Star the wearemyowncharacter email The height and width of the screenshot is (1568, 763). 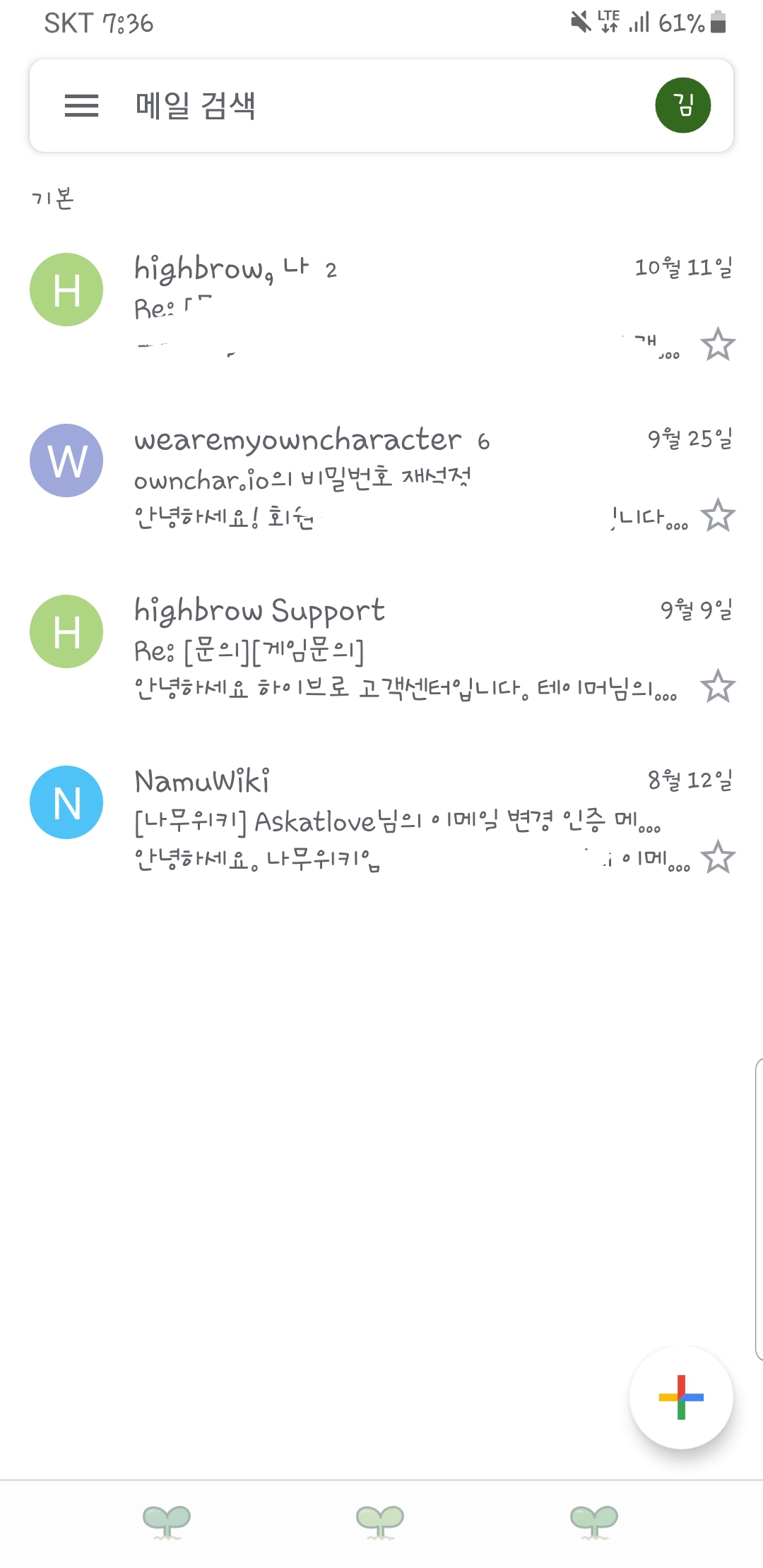[718, 515]
